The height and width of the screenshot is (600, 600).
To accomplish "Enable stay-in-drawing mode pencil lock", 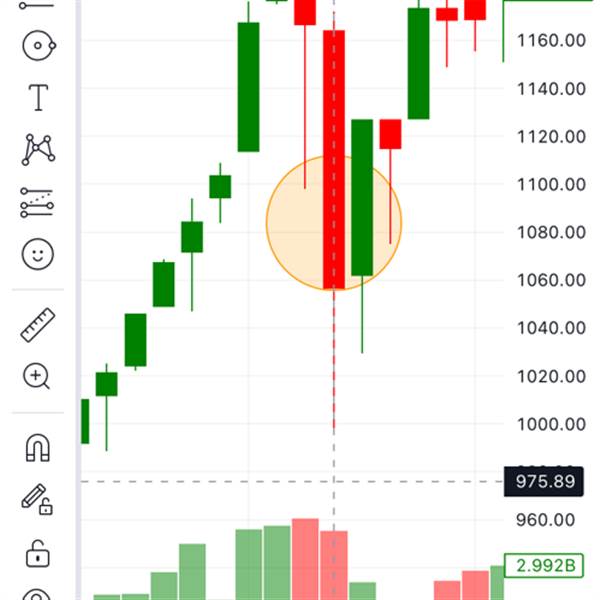I will point(37,499).
